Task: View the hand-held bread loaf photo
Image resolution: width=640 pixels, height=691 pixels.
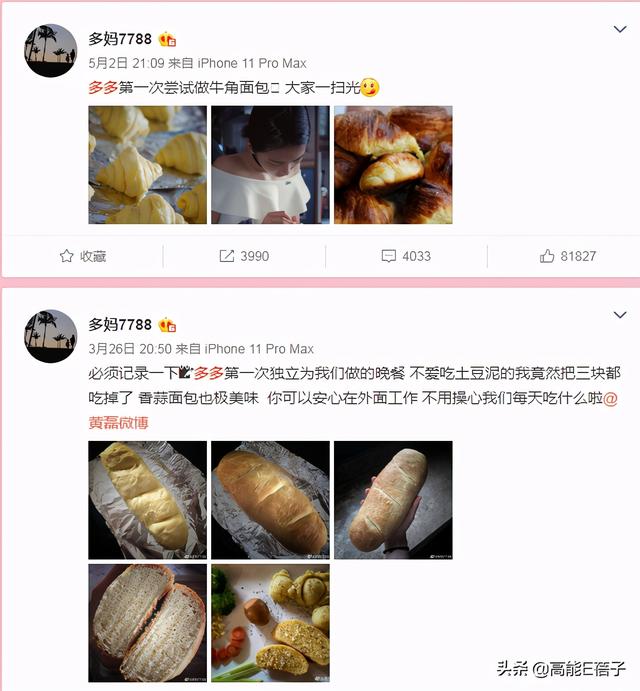Action: pos(393,499)
